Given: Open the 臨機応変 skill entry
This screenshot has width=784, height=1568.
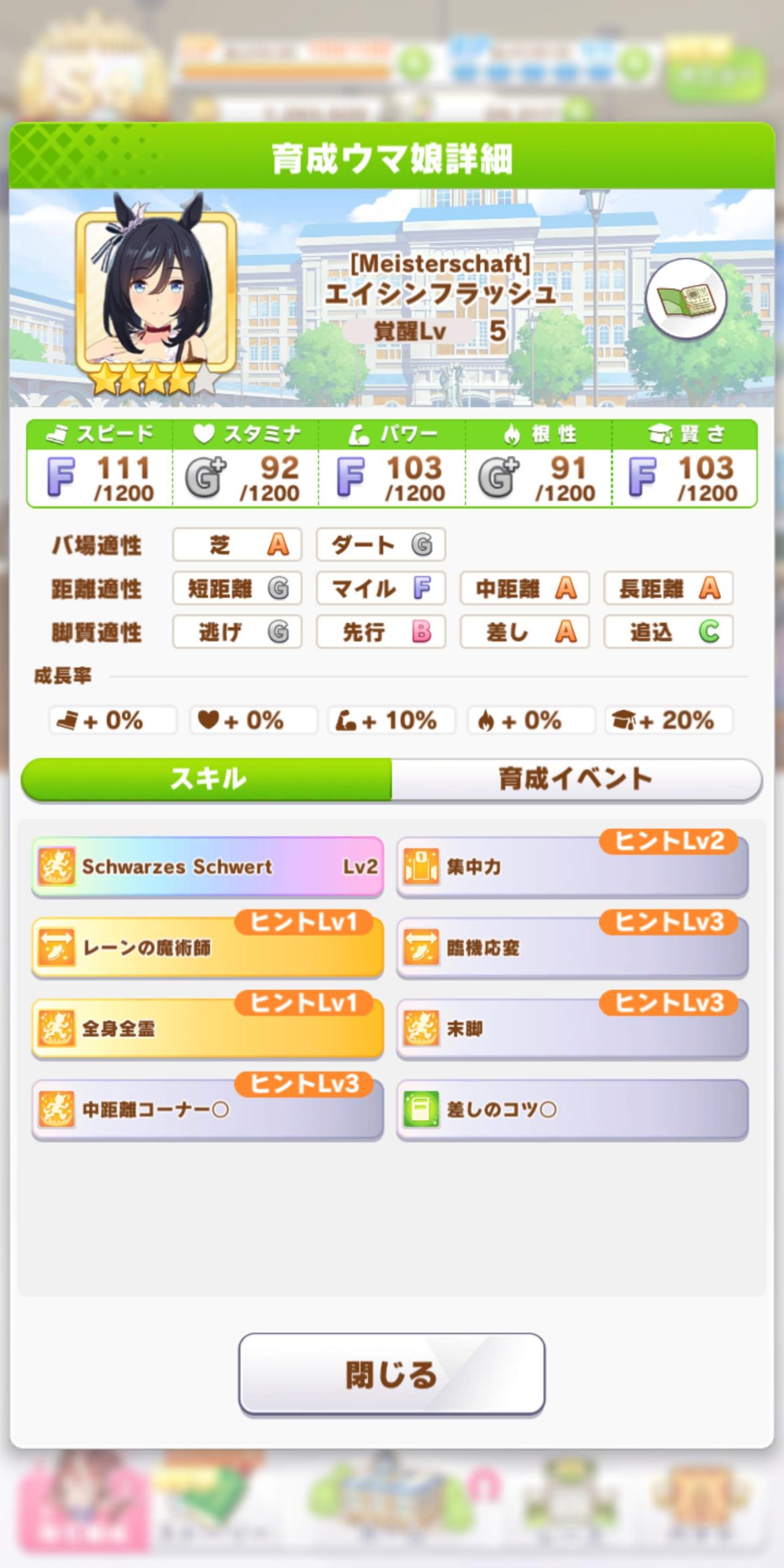Looking at the screenshot, I should tap(572, 948).
